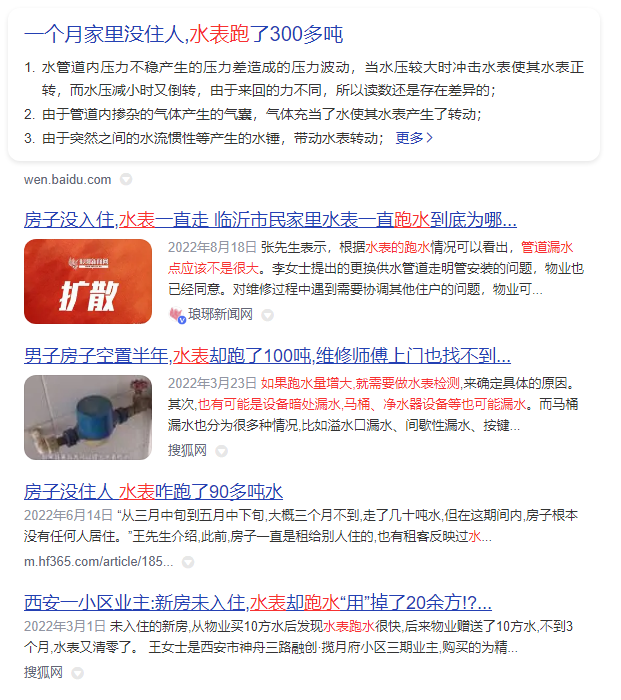Open the result '男子房子空置半年,水表却跑了100吨'
The height and width of the screenshot is (700, 621).
(x=267, y=356)
